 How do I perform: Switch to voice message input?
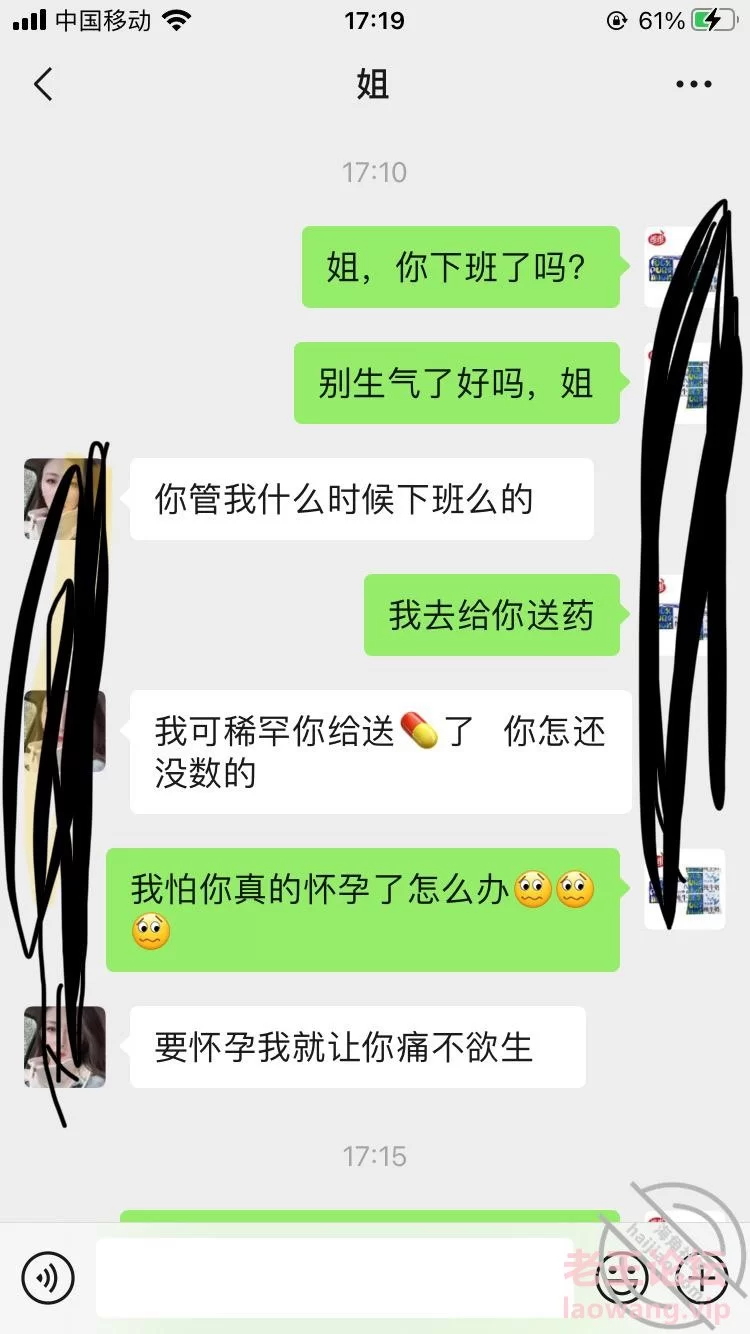click(x=48, y=1277)
